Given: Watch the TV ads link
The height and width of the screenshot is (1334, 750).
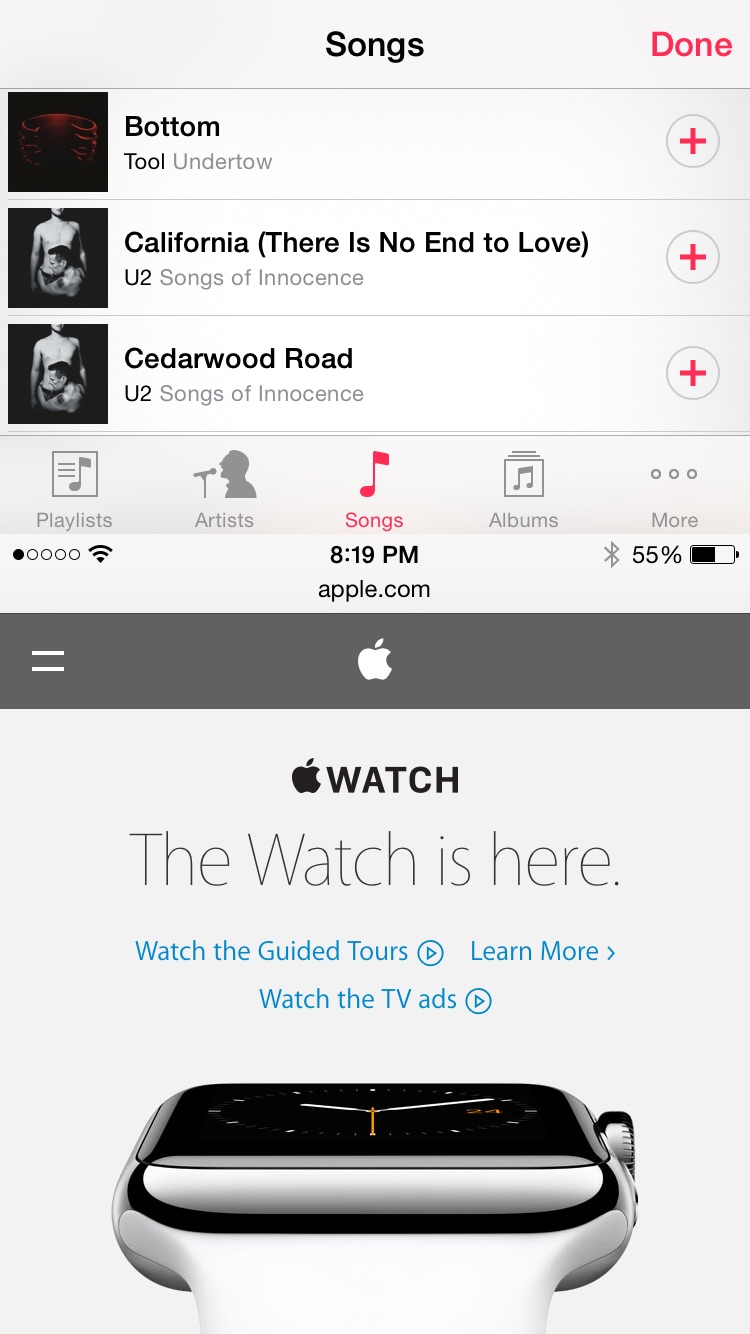Looking at the screenshot, I should pos(375,999).
